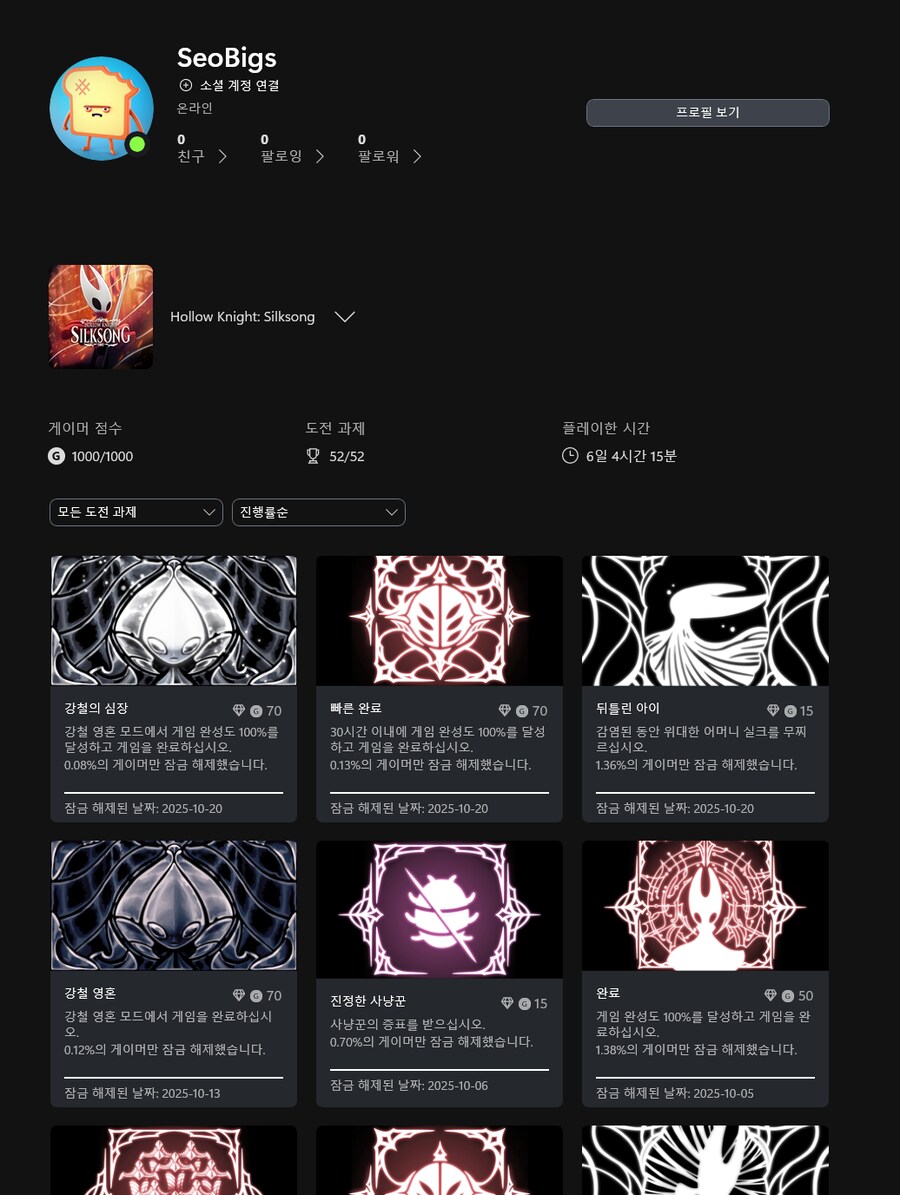The image size is (900, 1195).
Task: Click the 프로필 보기 button
Action: 707,112
